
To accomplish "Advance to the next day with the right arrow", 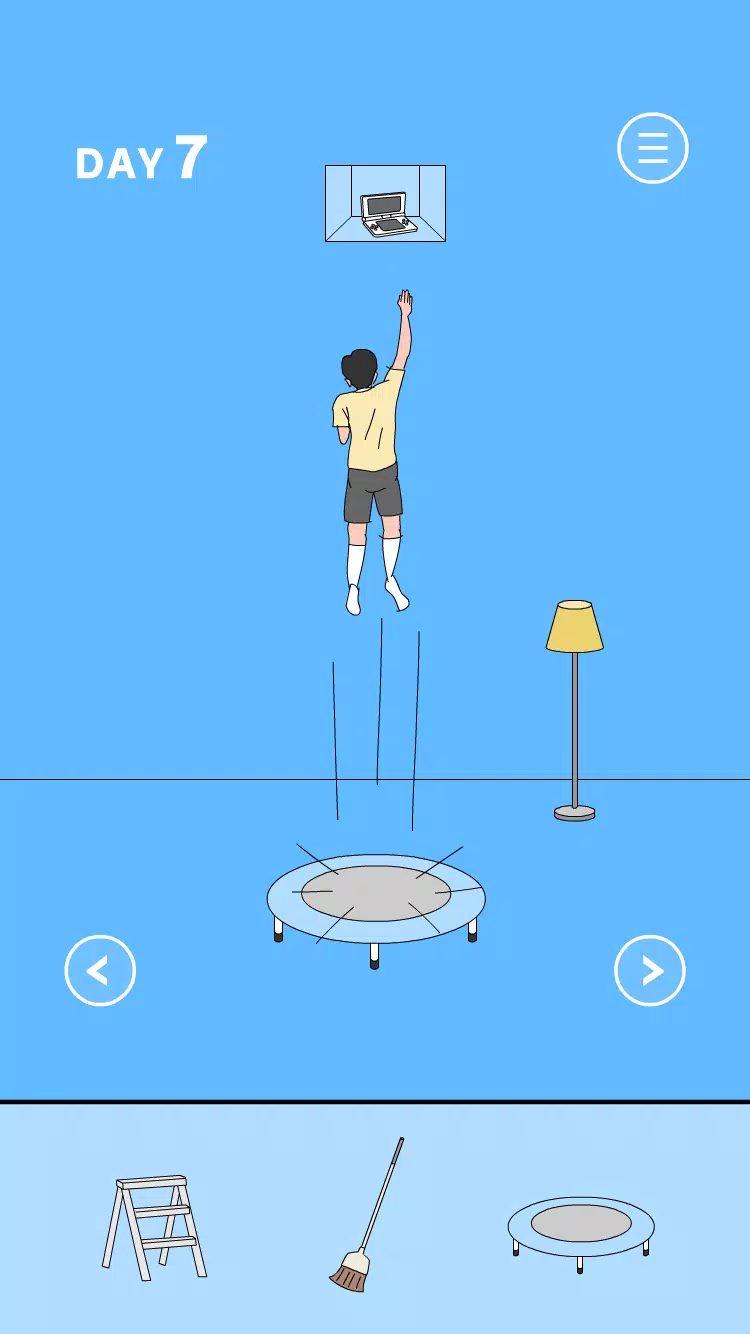I will [x=650, y=970].
